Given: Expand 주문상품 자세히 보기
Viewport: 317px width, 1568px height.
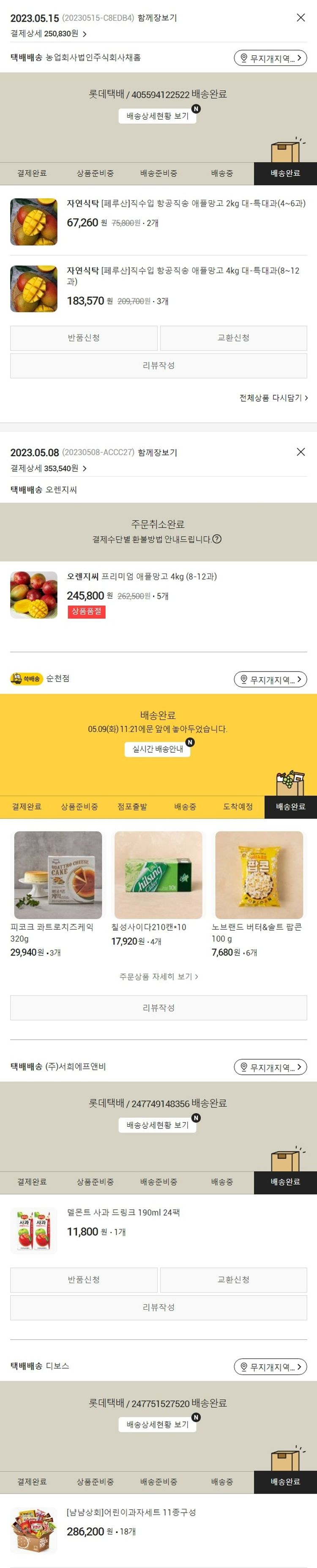Looking at the screenshot, I should (x=158, y=976).
